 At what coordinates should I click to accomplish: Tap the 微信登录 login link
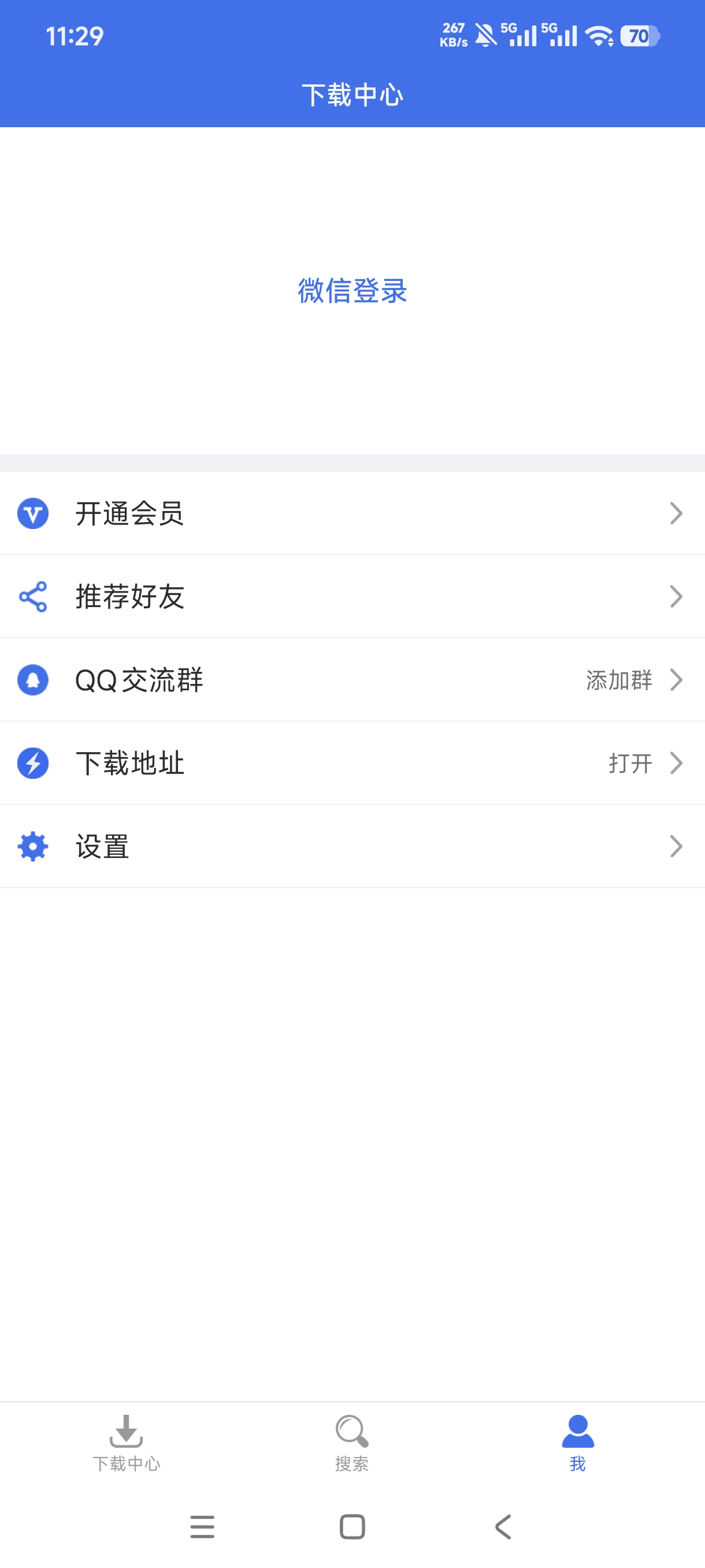(352, 291)
